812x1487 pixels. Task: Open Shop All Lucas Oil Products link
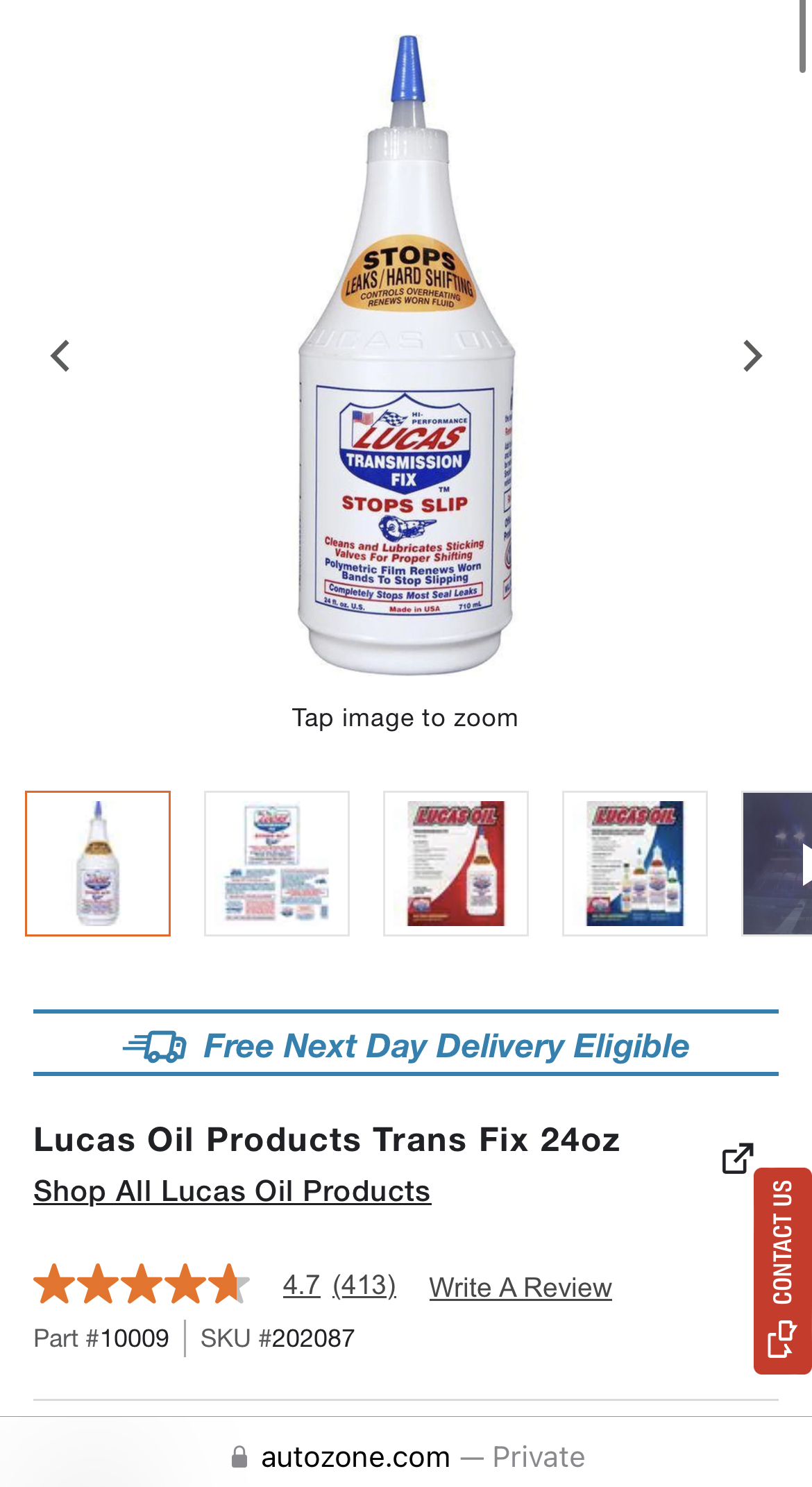(x=232, y=1191)
